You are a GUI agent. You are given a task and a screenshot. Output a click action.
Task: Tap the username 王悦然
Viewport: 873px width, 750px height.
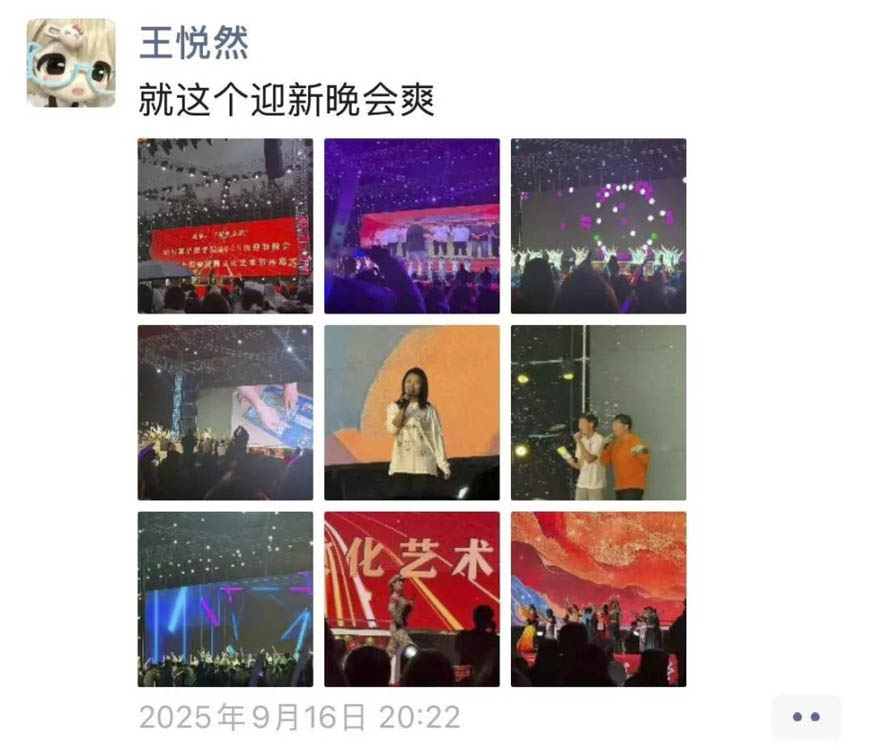(193, 44)
